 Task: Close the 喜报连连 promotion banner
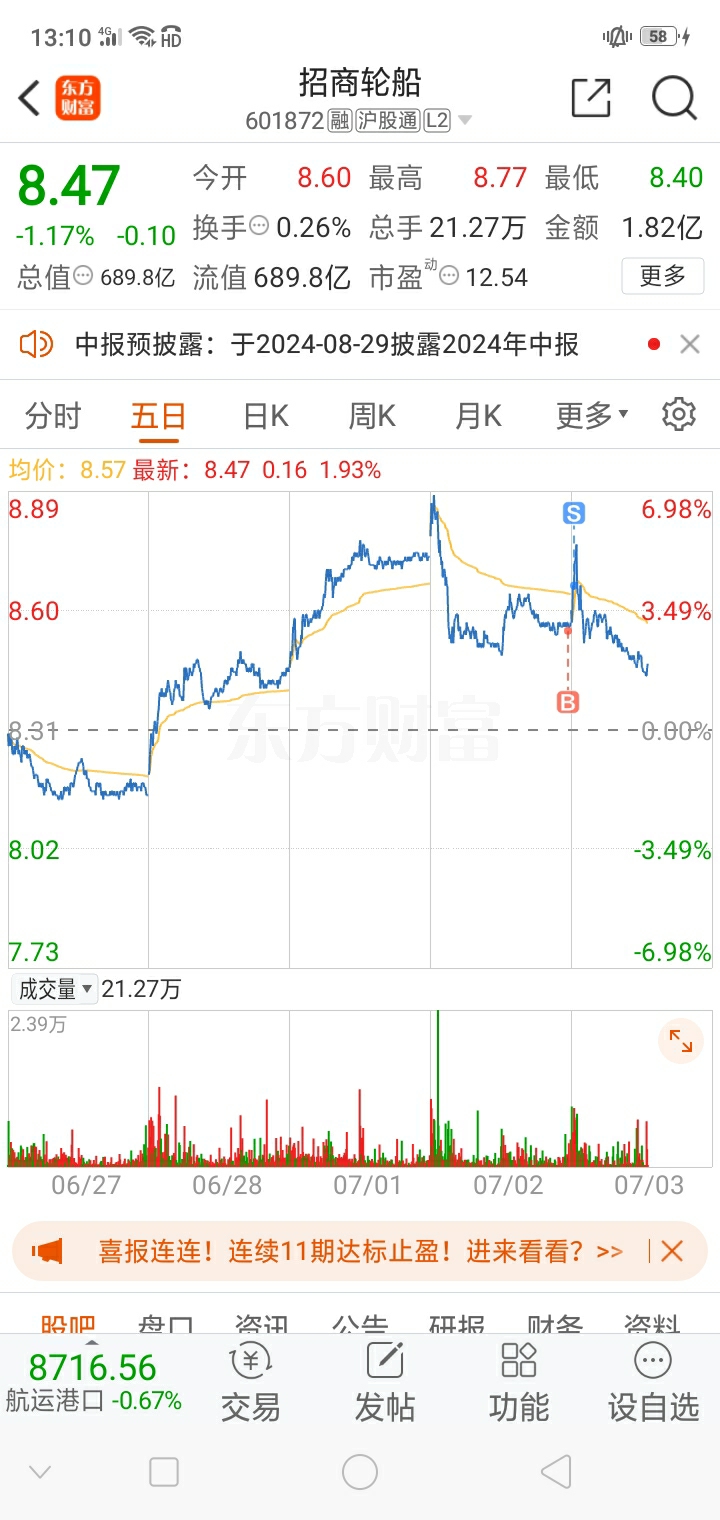672,1251
